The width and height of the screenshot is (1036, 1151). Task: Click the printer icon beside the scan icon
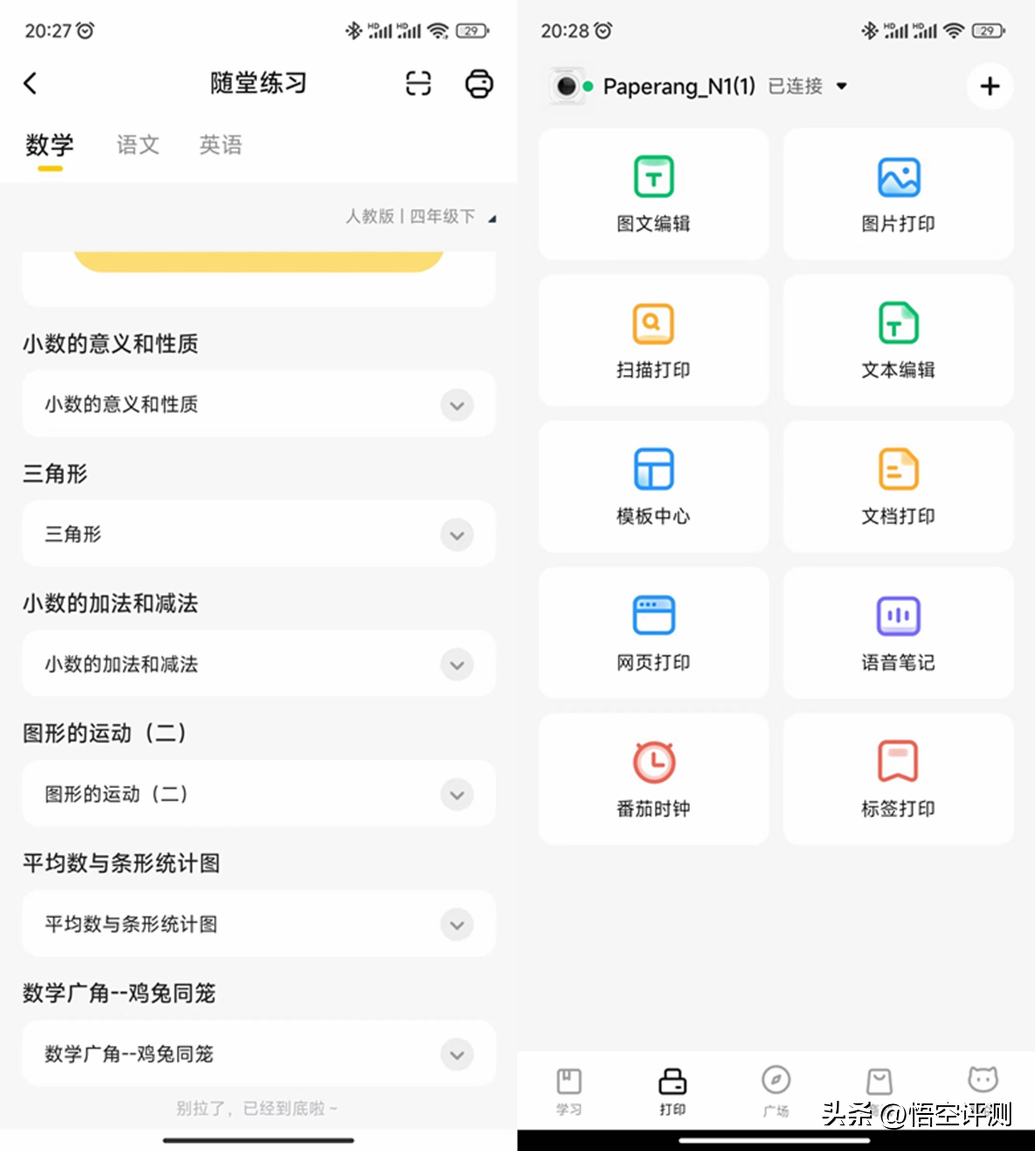[x=478, y=83]
